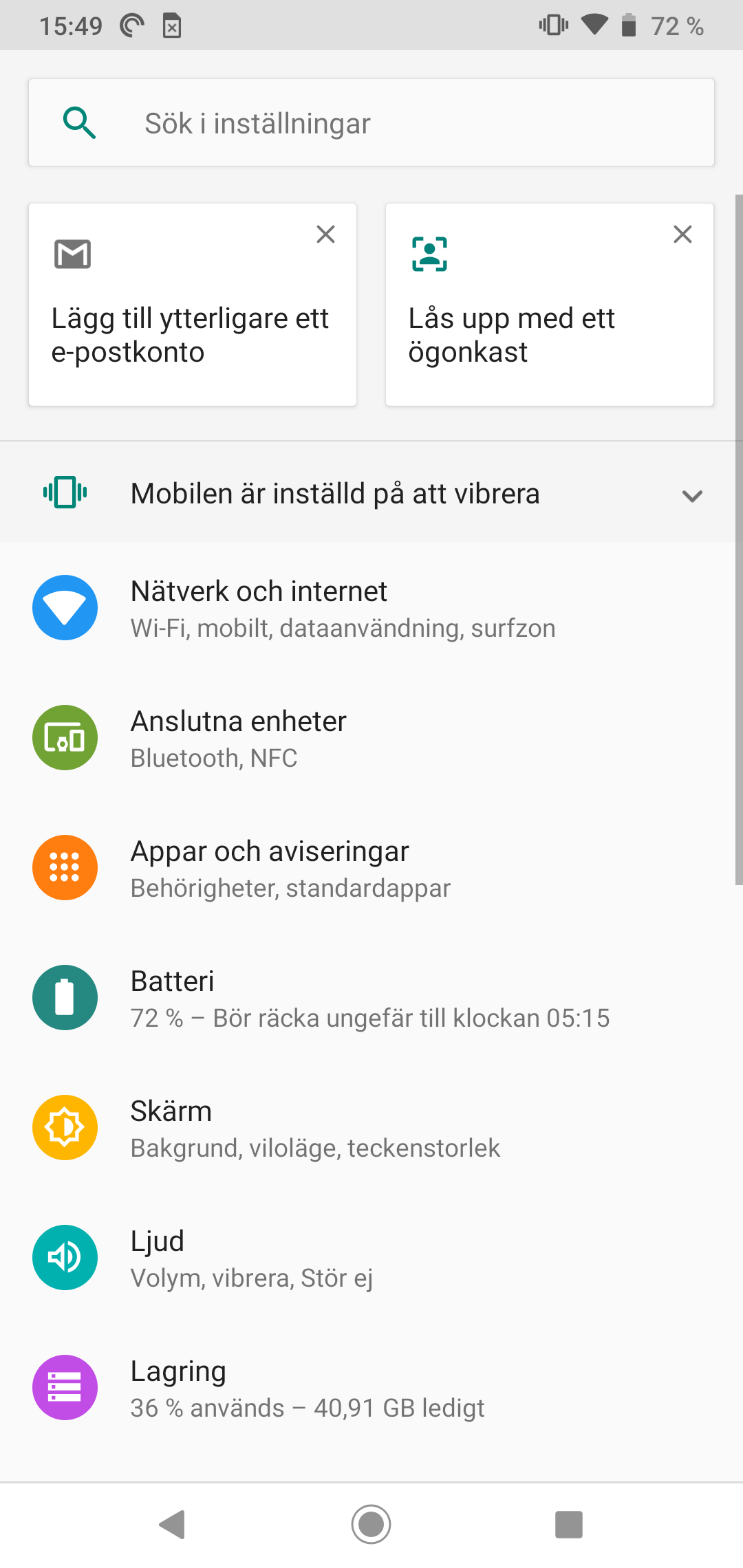The image size is (743, 1568).
Task: Open Nätverk och internet settings
Action: click(371, 609)
